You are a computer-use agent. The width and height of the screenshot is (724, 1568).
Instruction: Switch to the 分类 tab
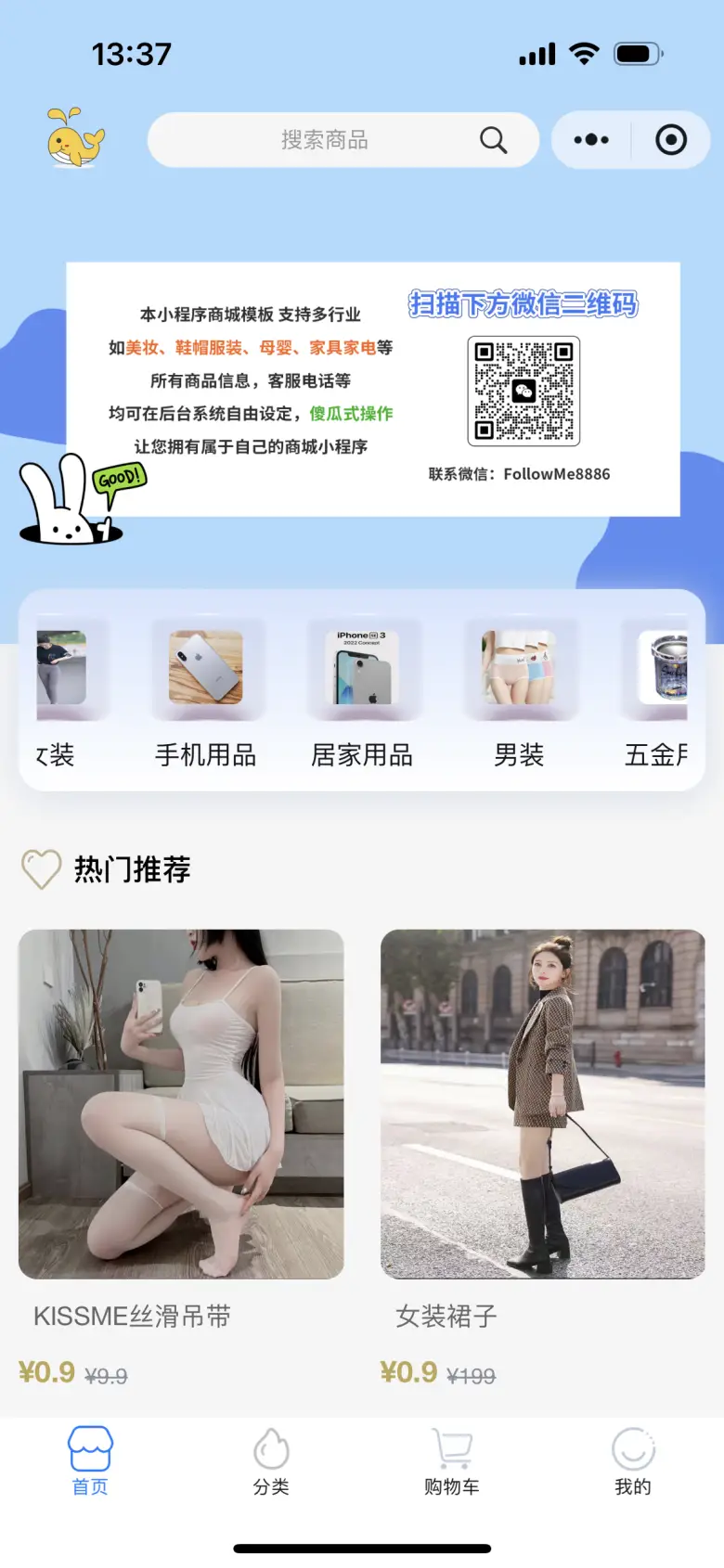pos(271,1461)
